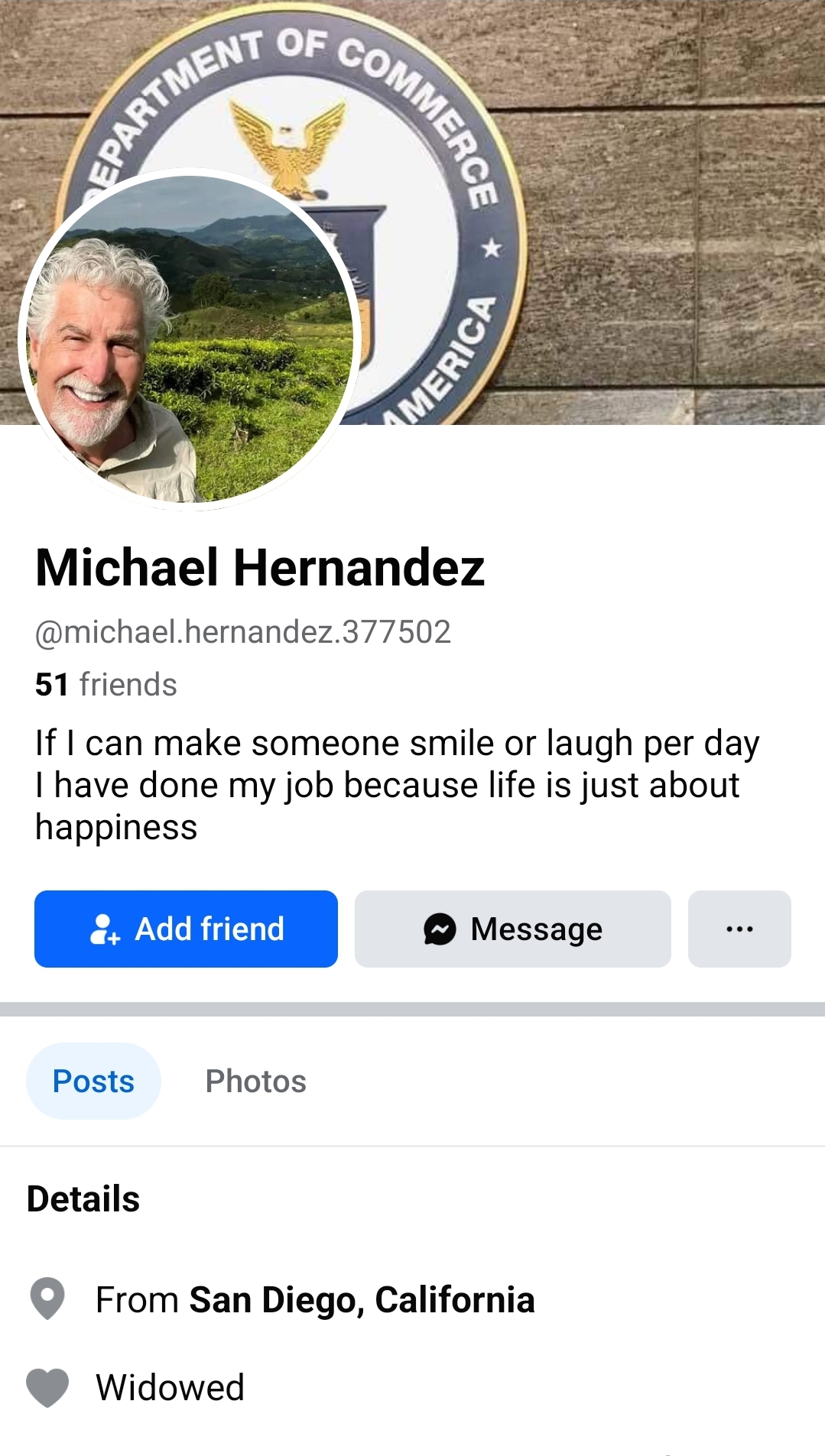Open the three-dot more options button
825x1456 pixels.
(739, 929)
